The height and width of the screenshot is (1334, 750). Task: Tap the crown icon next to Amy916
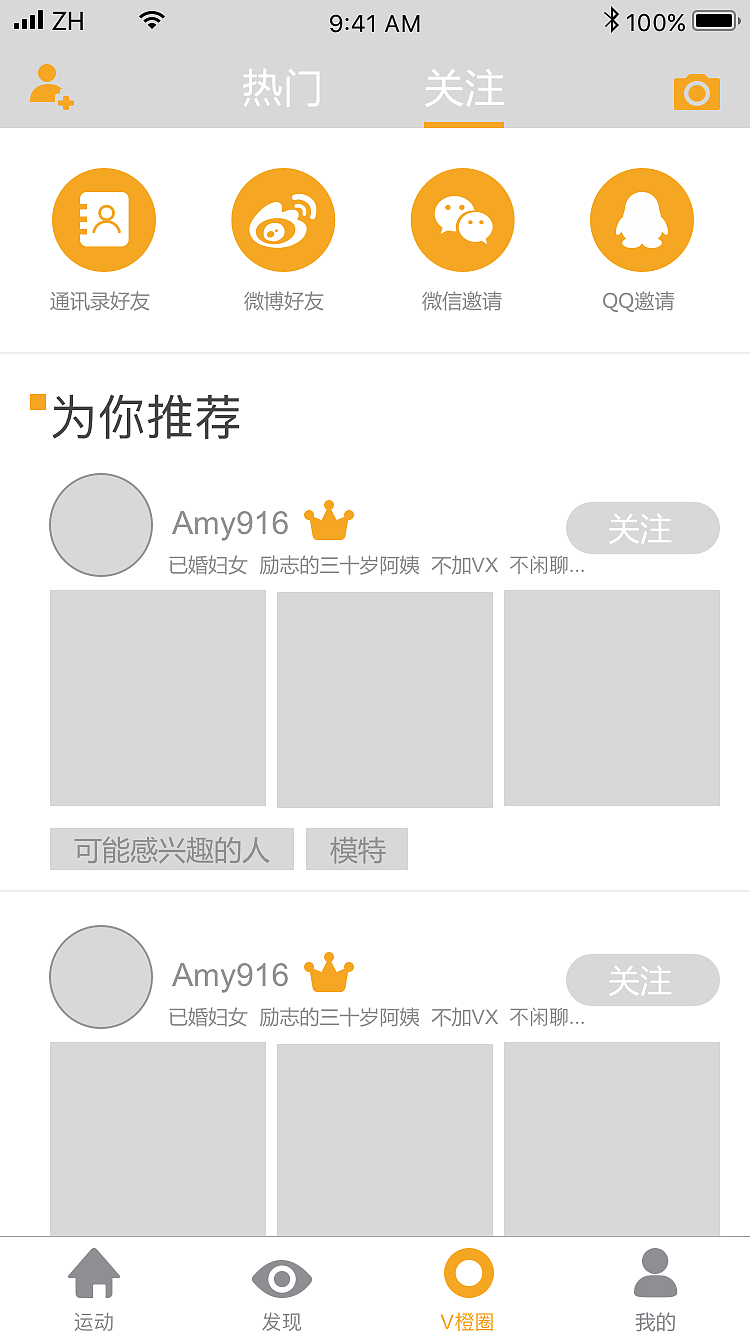pyautogui.click(x=330, y=519)
